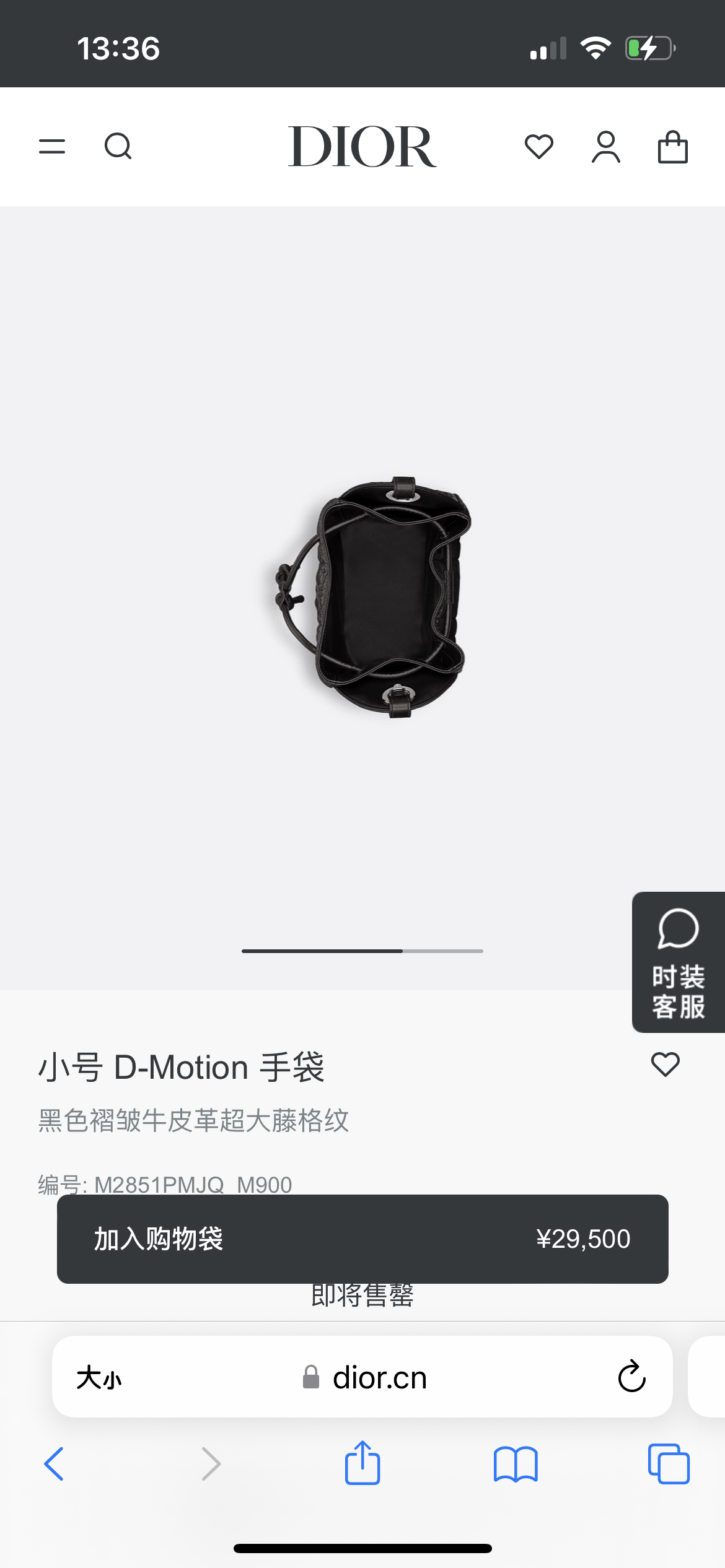Add D-Motion bag to wishlist
The image size is (725, 1568).
pyautogui.click(x=666, y=1065)
